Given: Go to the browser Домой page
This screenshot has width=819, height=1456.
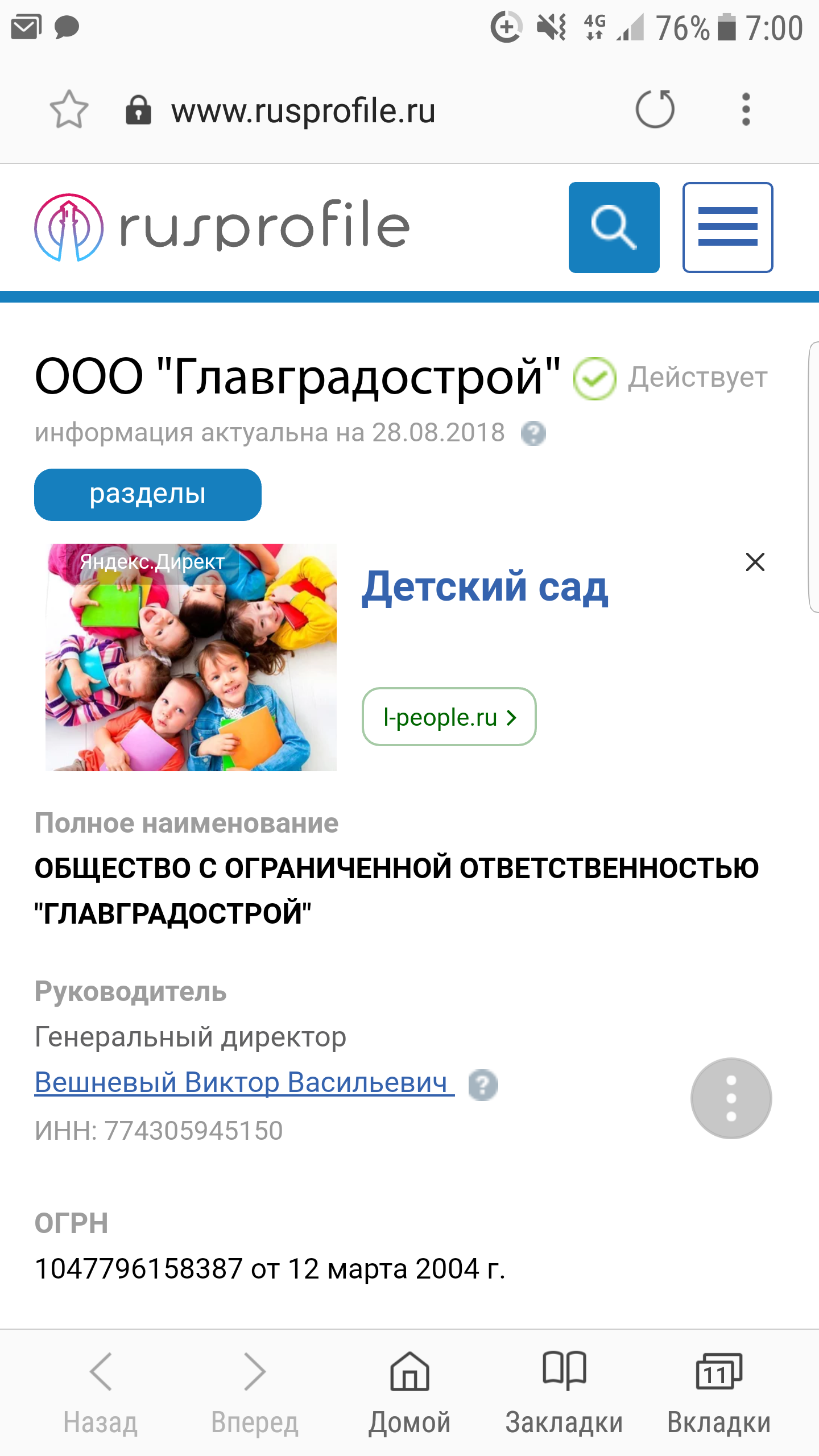Looking at the screenshot, I should point(409,1392).
